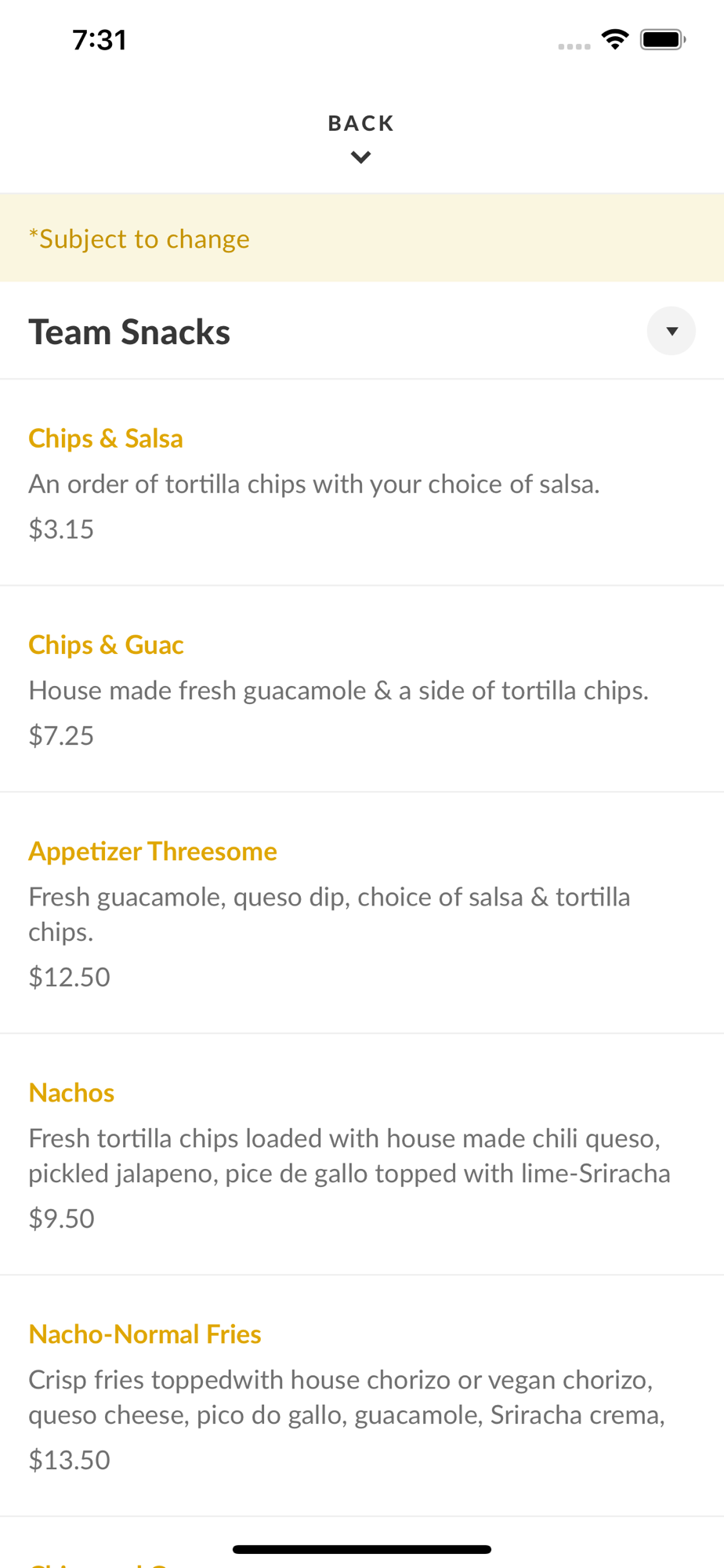
Task: Tap the BACK button at top
Action: pos(361,138)
